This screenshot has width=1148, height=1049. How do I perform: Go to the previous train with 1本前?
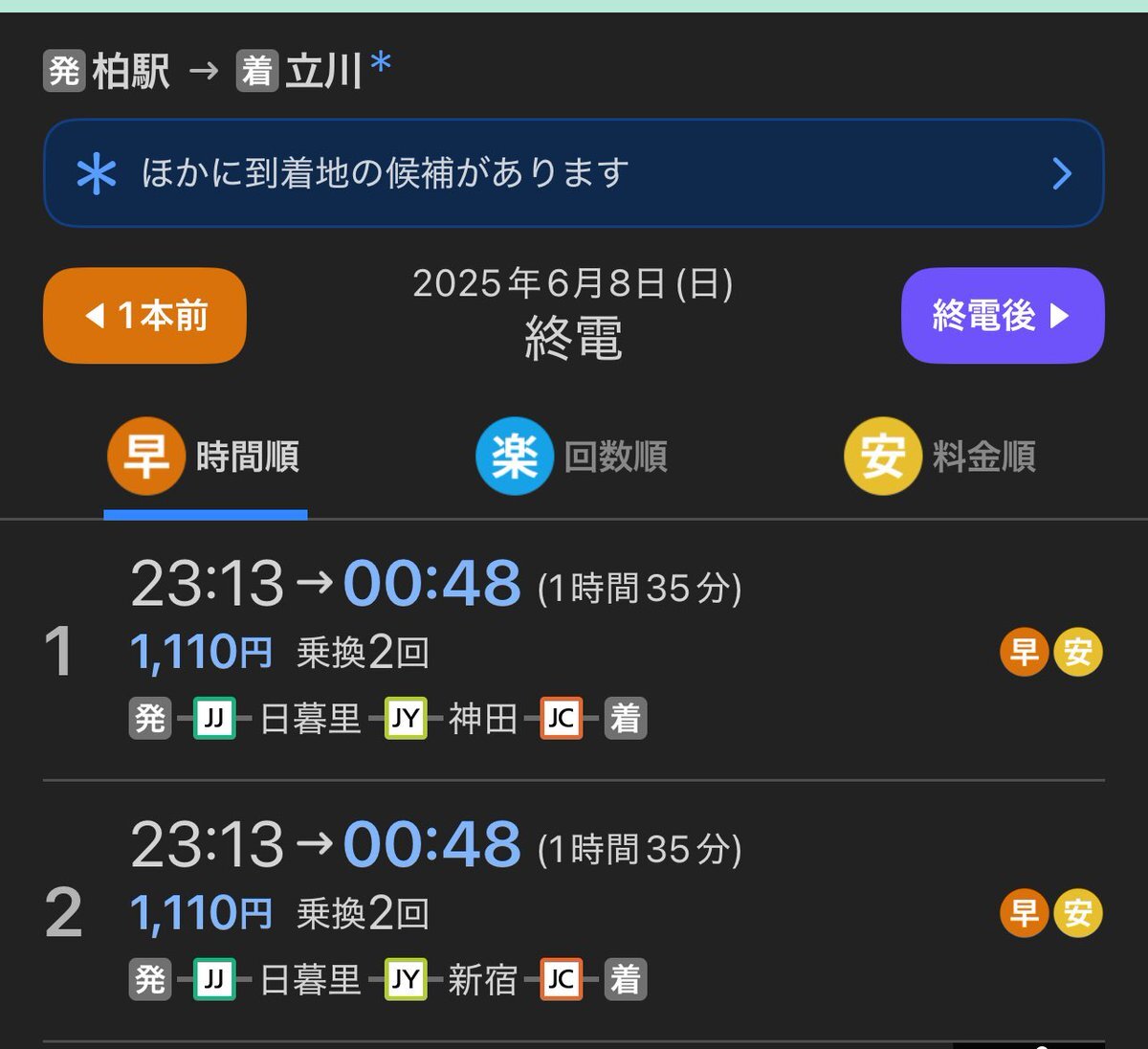(x=144, y=316)
